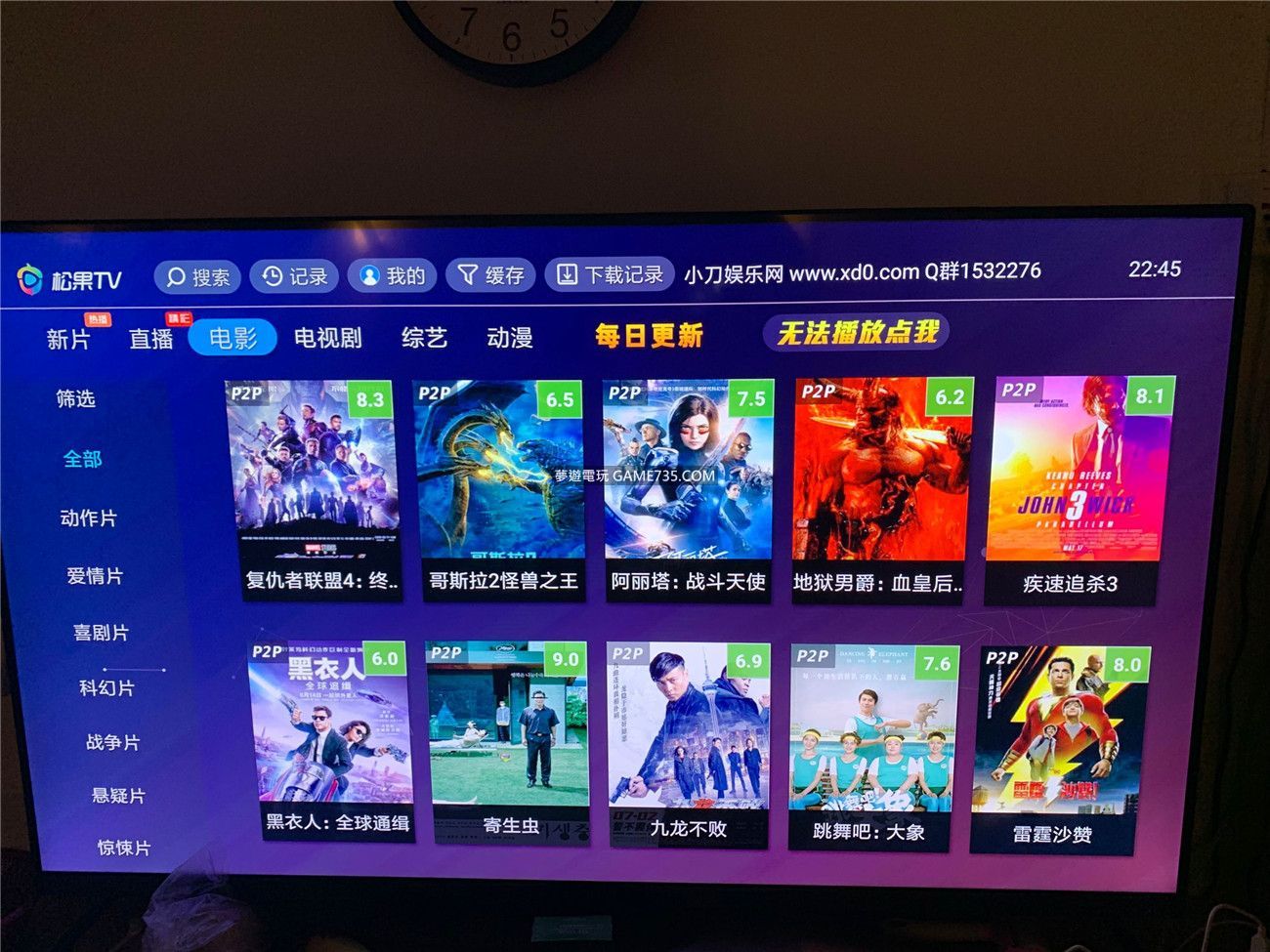The width and height of the screenshot is (1270, 952).
Task: Open the 记录 history button
Action: click(293, 276)
